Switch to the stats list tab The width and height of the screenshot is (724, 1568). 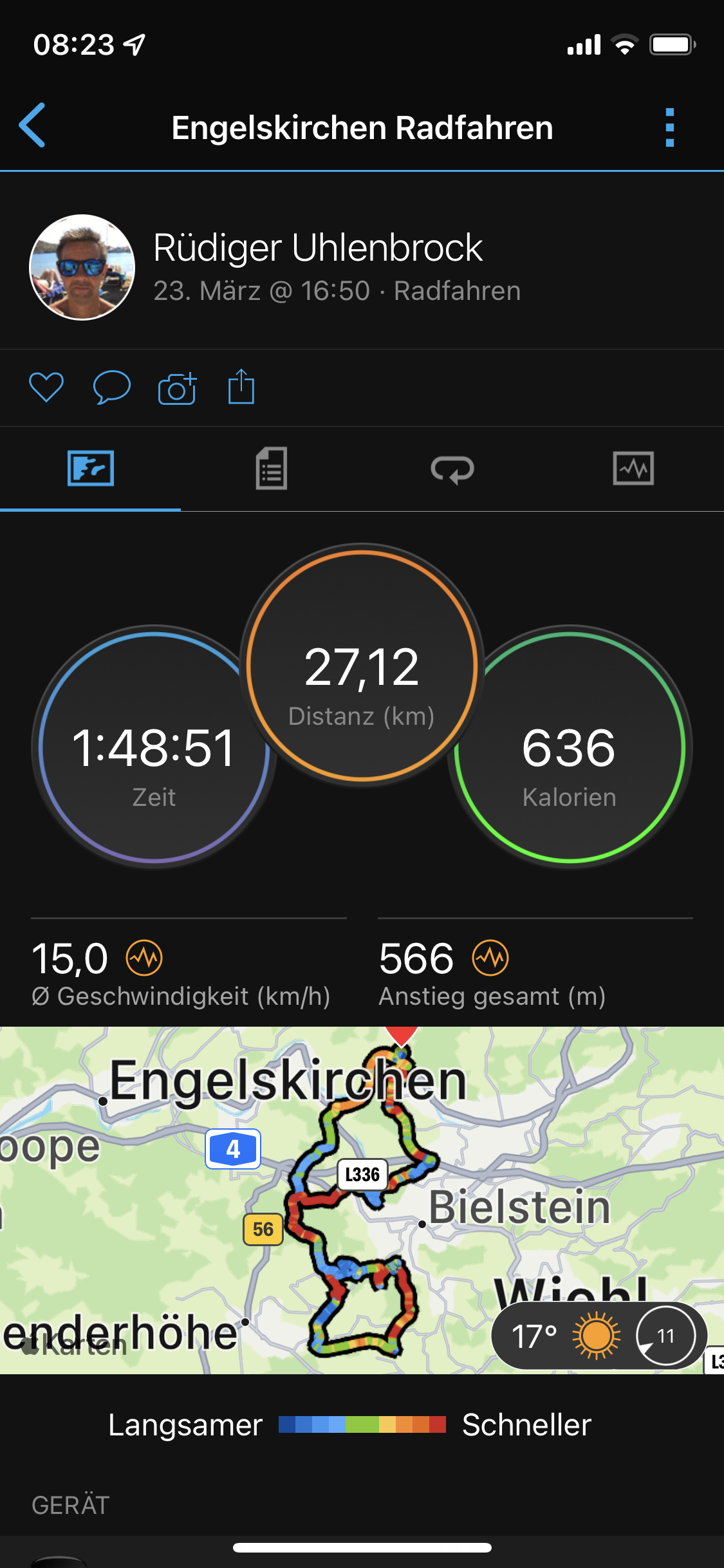272,468
